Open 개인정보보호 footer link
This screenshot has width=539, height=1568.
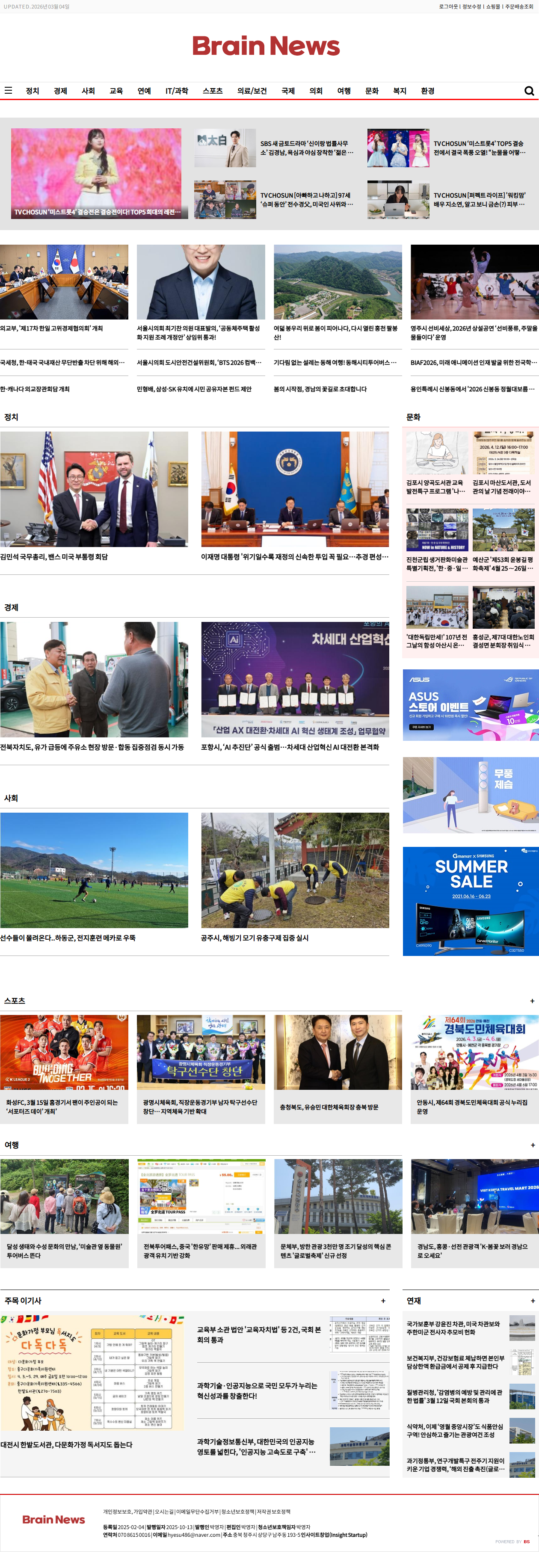coord(117,1512)
